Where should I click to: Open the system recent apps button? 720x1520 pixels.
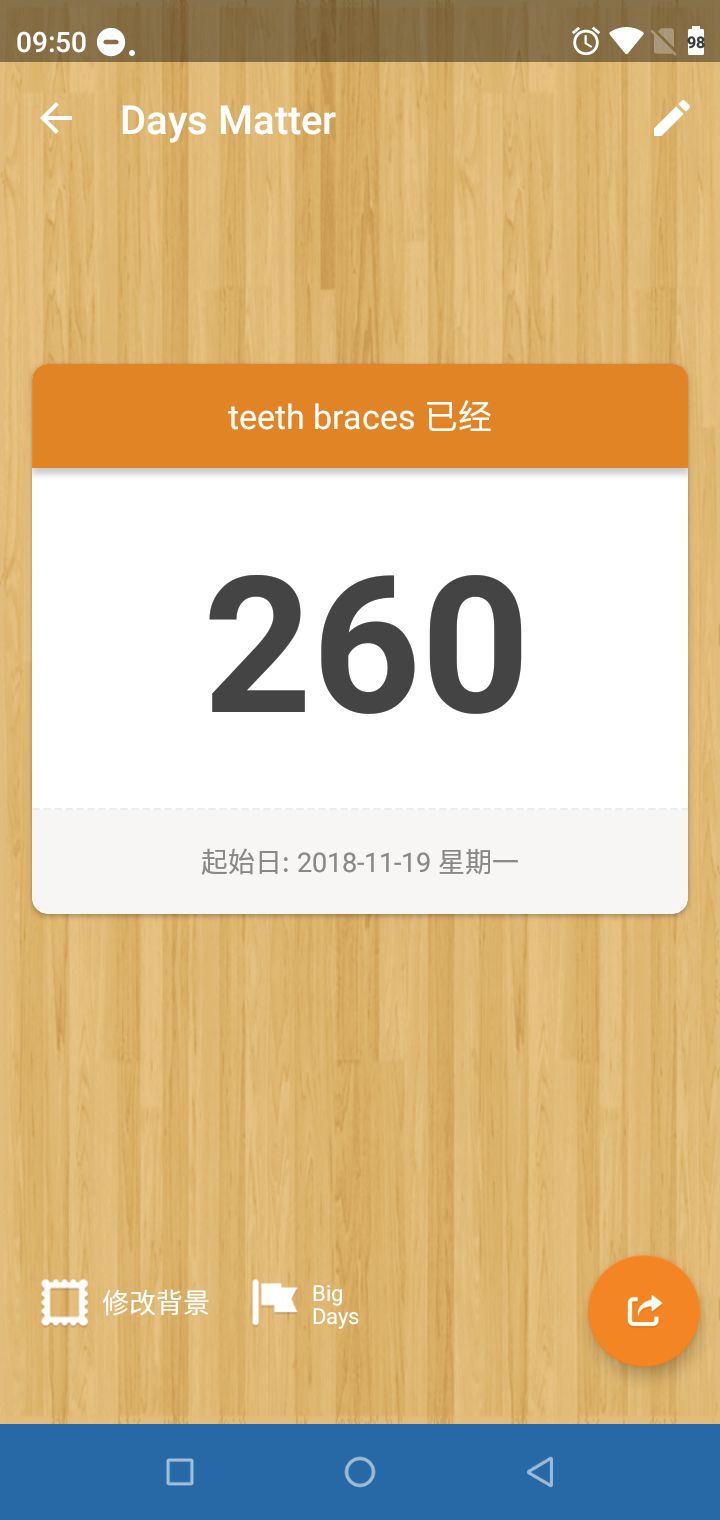pyautogui.click(x=180, y=1471)
